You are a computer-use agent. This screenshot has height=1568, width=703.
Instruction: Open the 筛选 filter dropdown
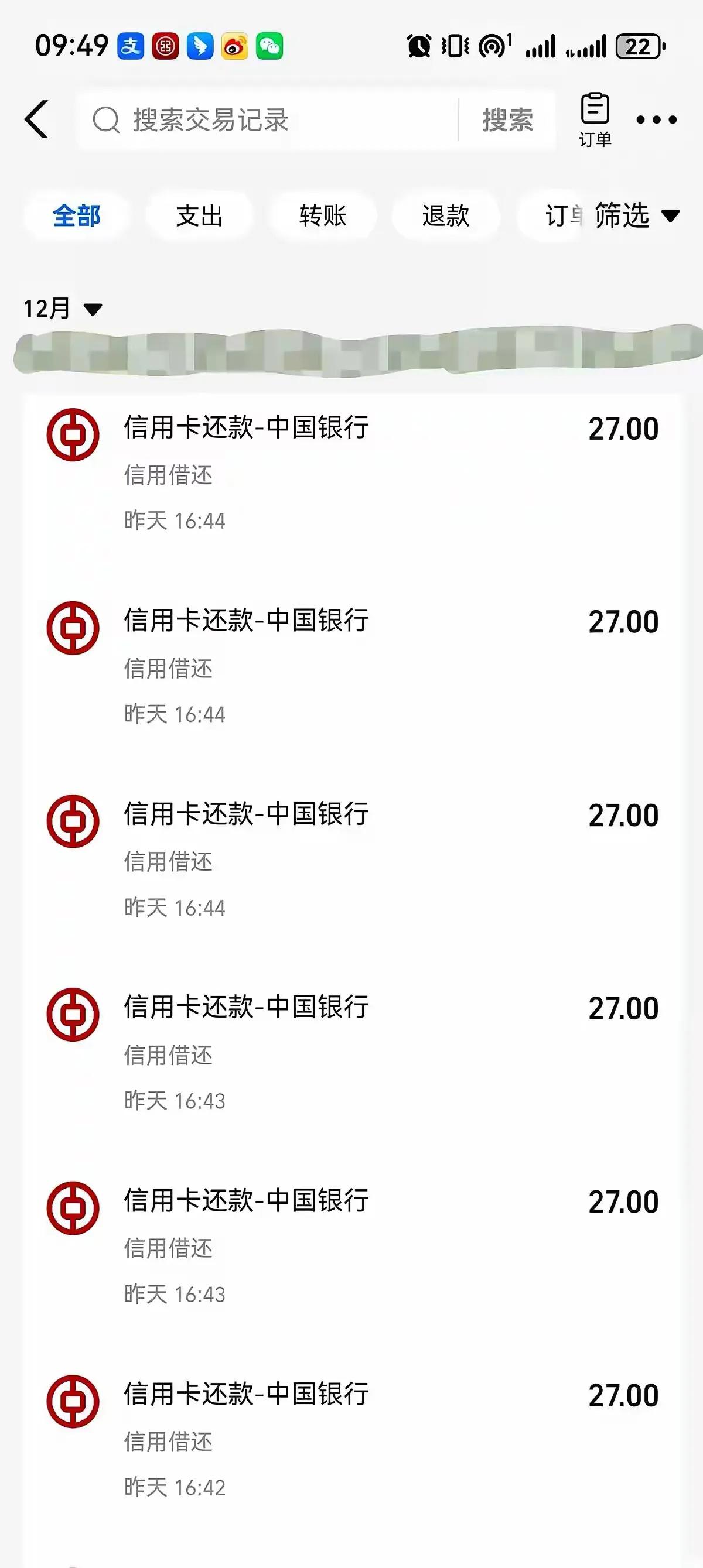click(x=633, y=215)
